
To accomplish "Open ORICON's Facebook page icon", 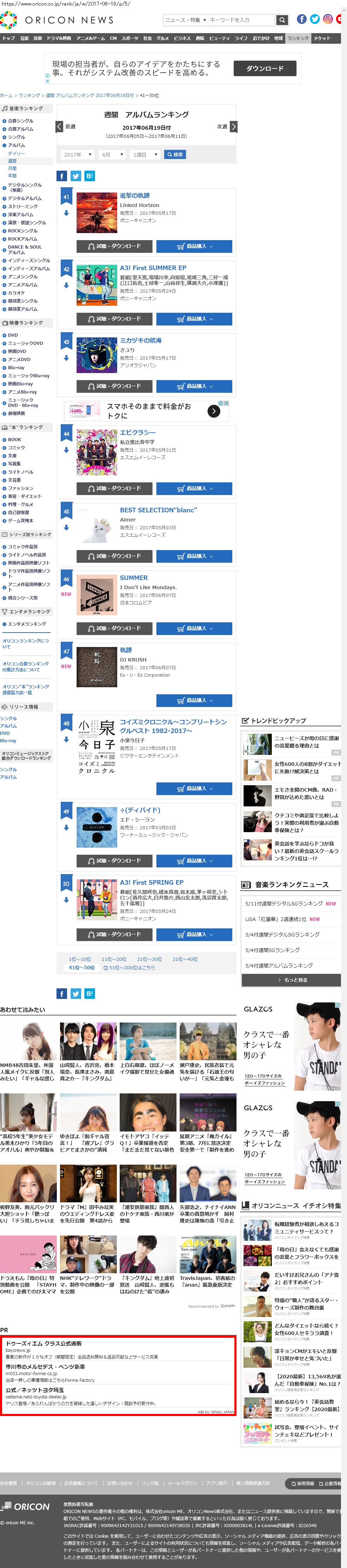I will [x=301, y=19].
